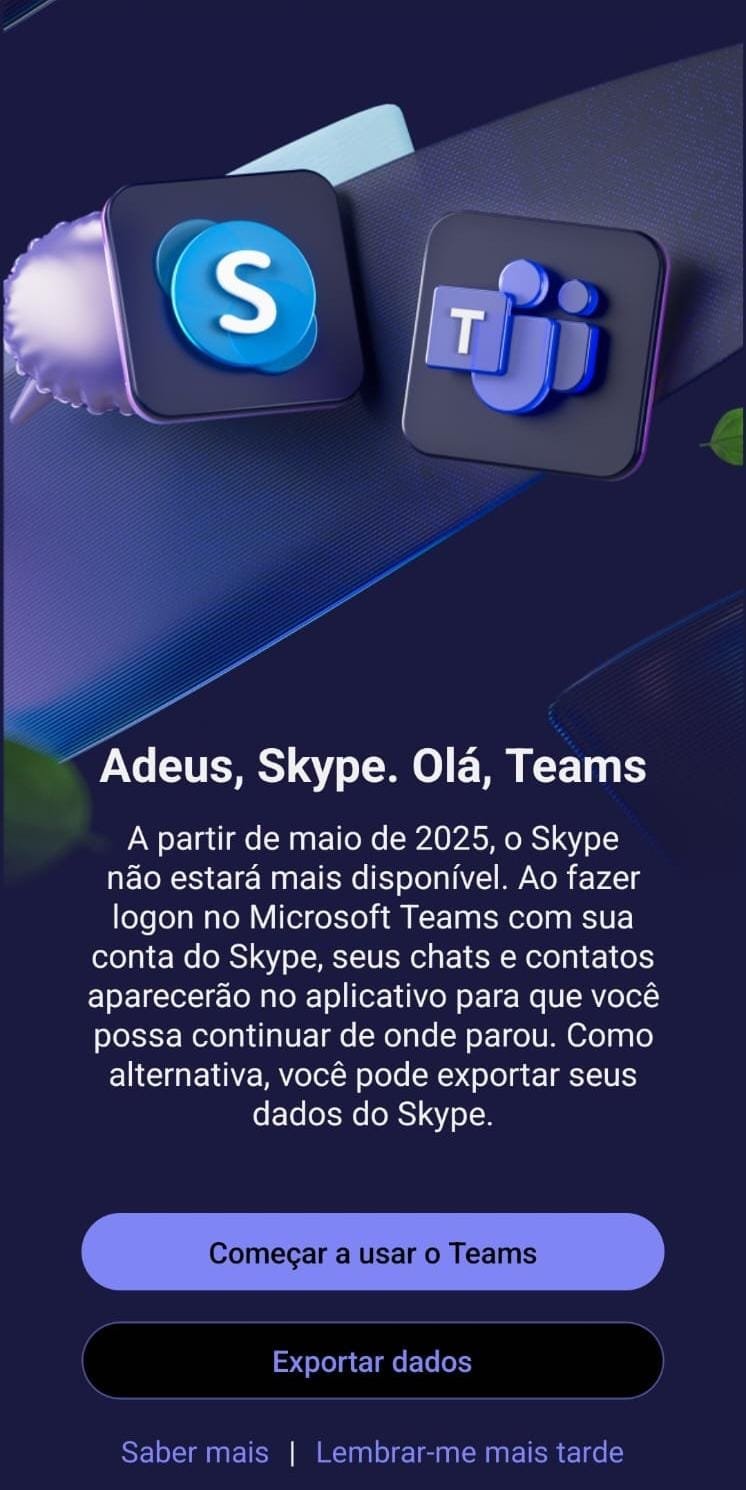
Task: Tap Começar a usar o Teams button
Action: pos(372,1252)
